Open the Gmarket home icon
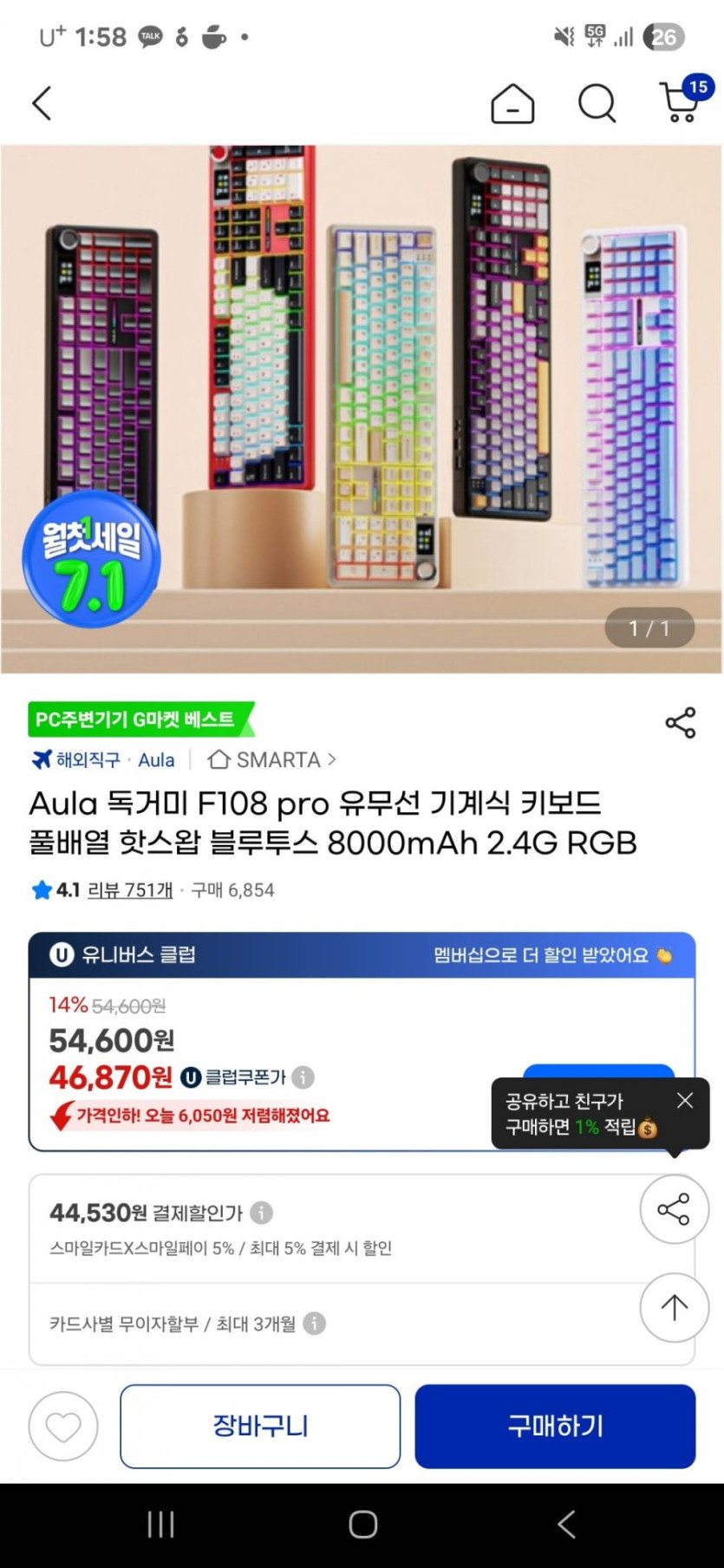The image size is (724, 1568). (x=512, y=104)
